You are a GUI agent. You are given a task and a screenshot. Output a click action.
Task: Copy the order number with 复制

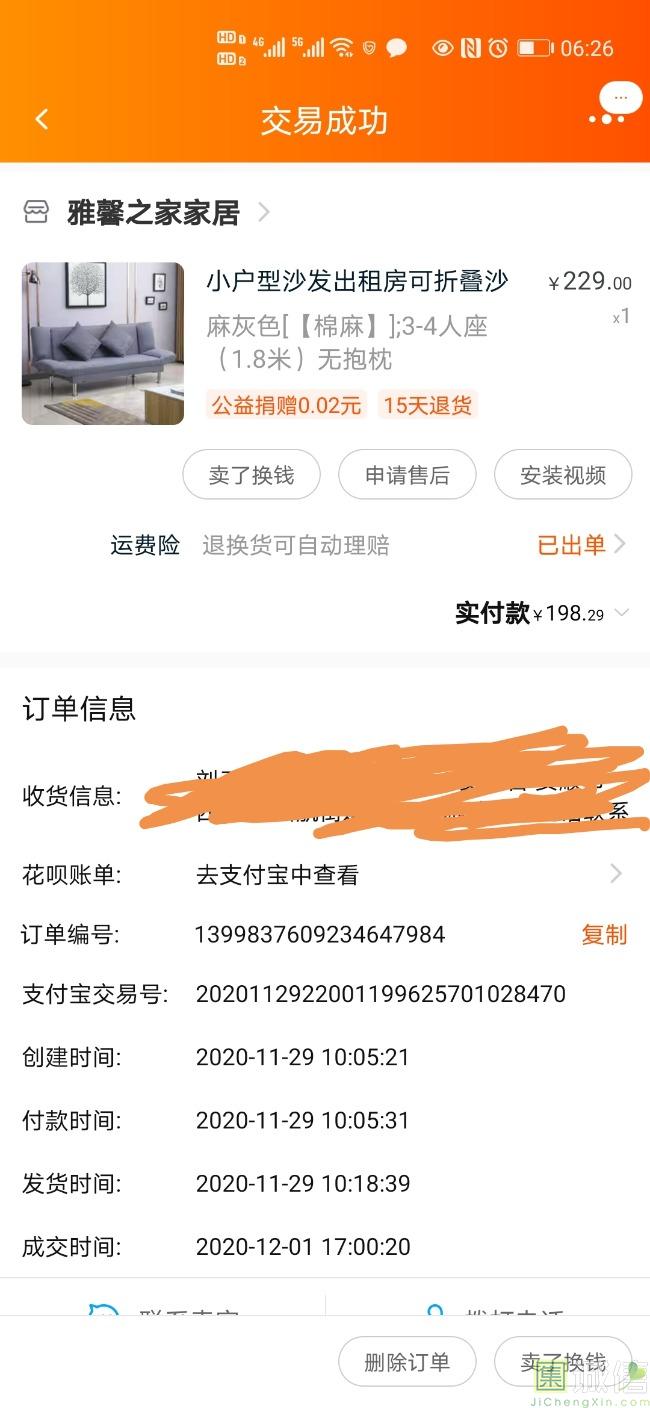coord(604,935)
